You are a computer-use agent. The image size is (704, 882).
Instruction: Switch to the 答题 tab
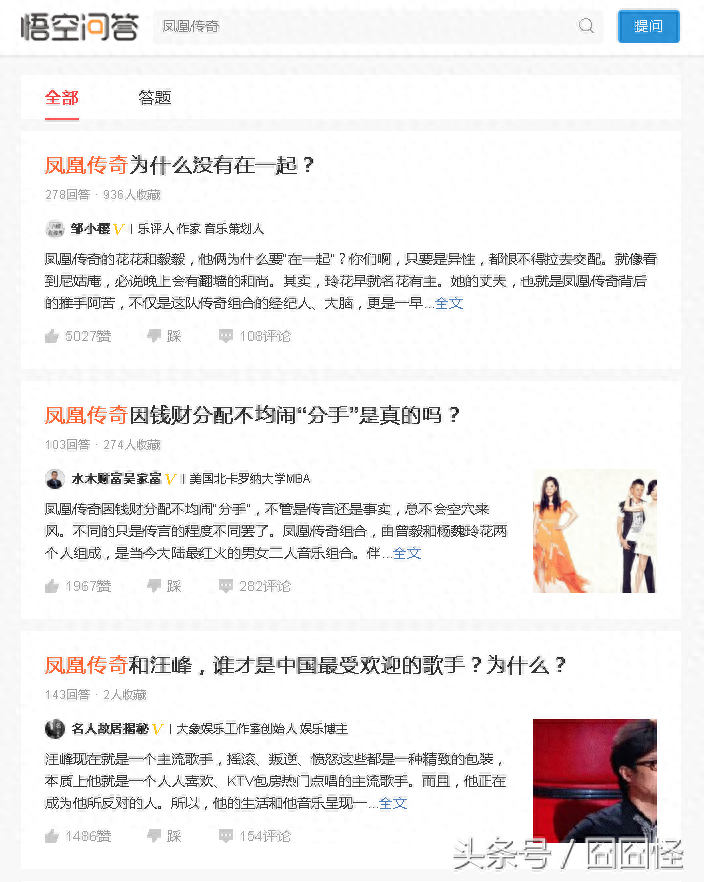pos(155,97)
